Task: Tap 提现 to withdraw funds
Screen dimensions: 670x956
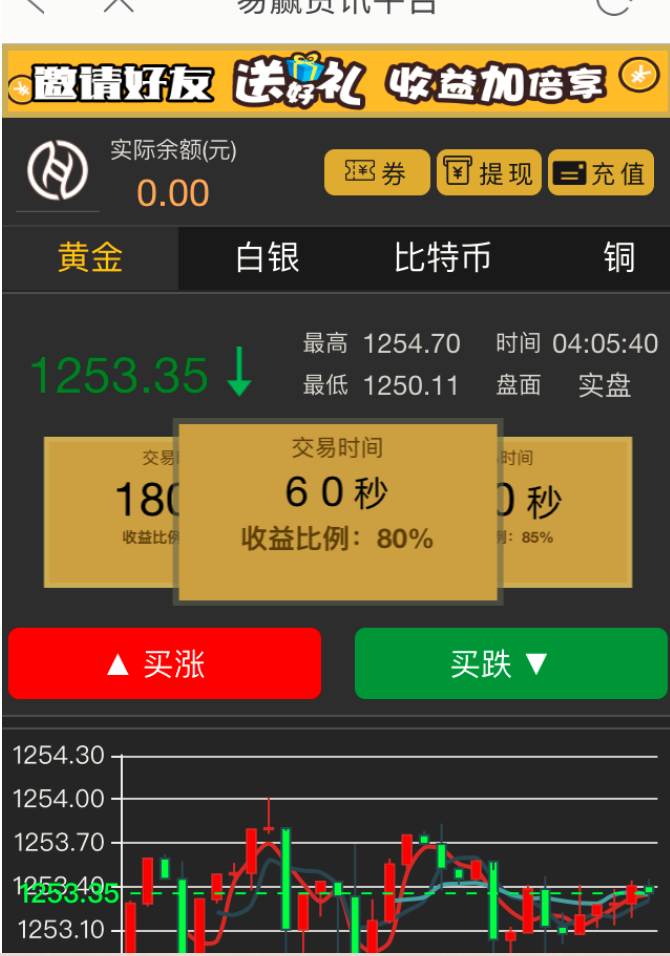Action: click(489, 173)
